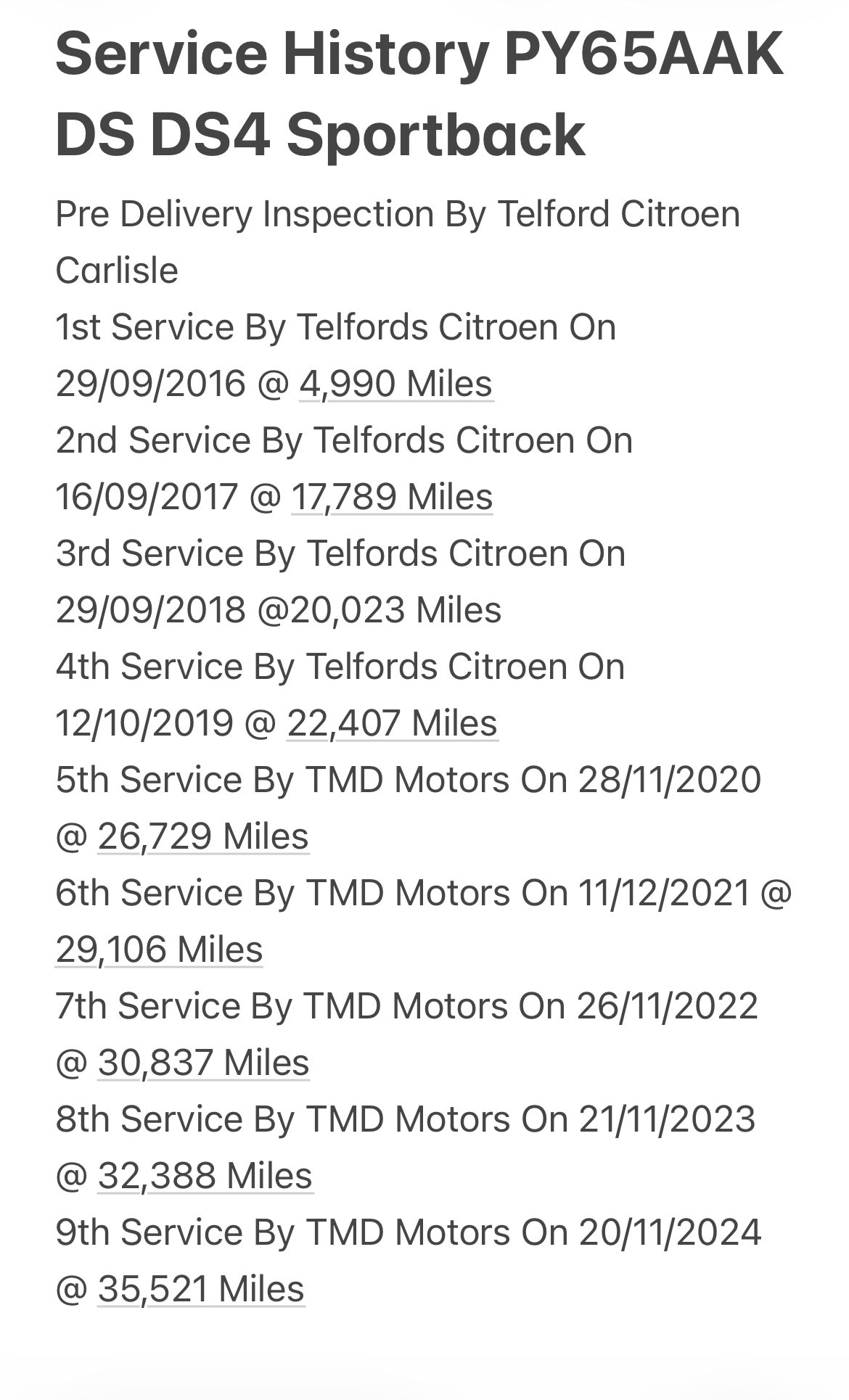849x1400 pixels.
Task: Tap the 32,388 Miles link
Action: pyautogui.click(x=205, y=1176)
